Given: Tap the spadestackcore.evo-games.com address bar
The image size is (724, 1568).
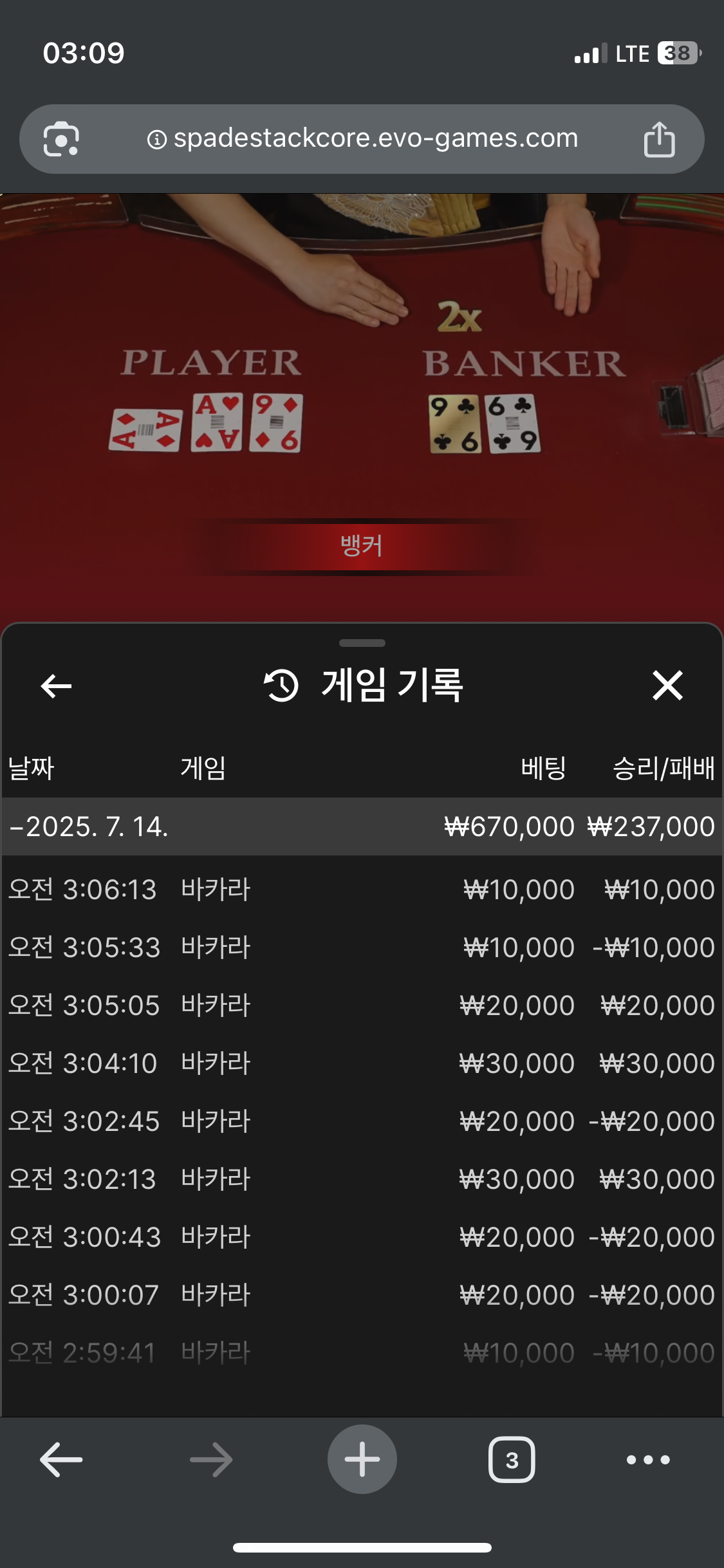Looking at the screenshot, I should [362, 138].
